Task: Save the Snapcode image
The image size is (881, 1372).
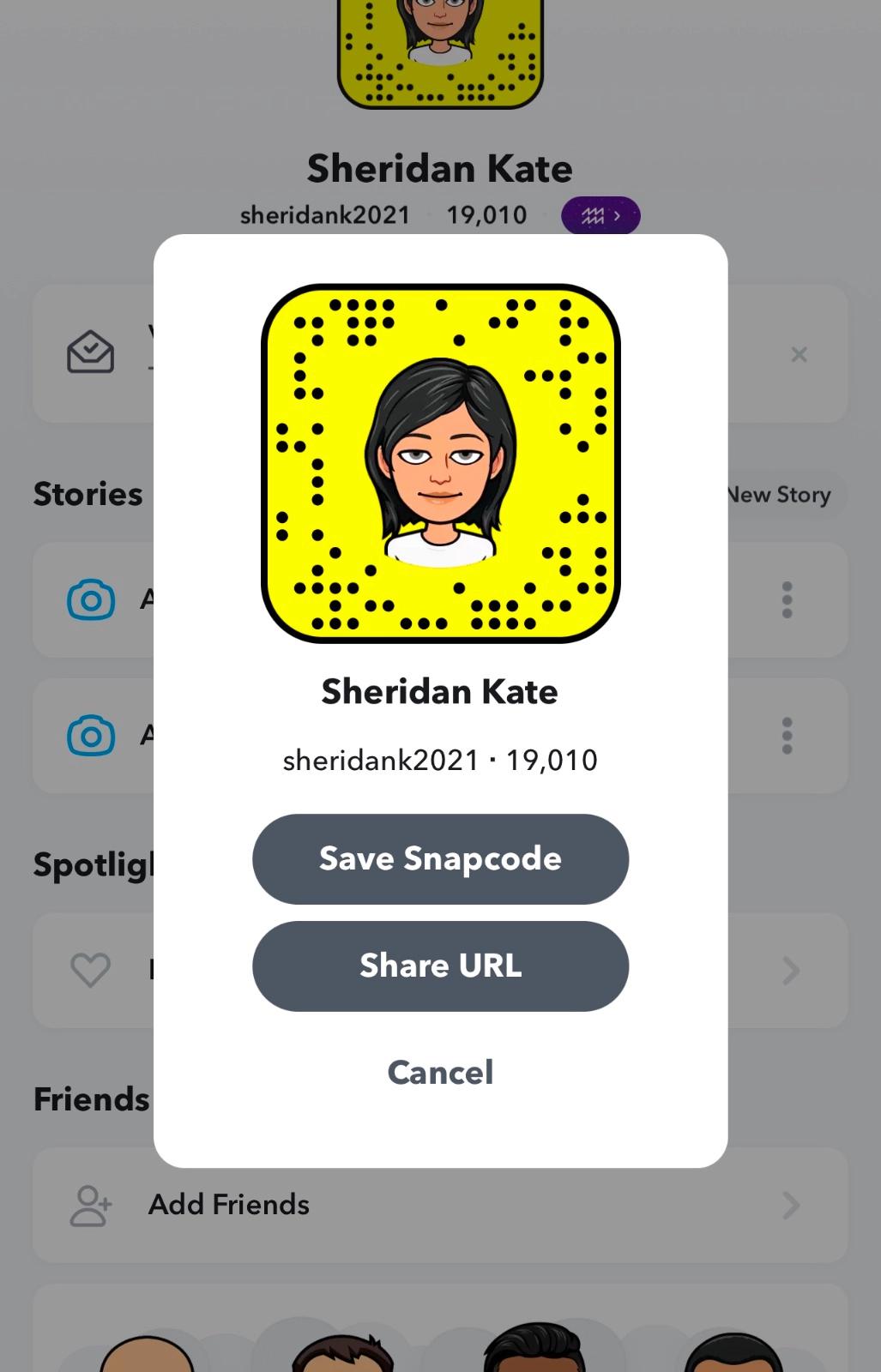Action: (440, 858)
